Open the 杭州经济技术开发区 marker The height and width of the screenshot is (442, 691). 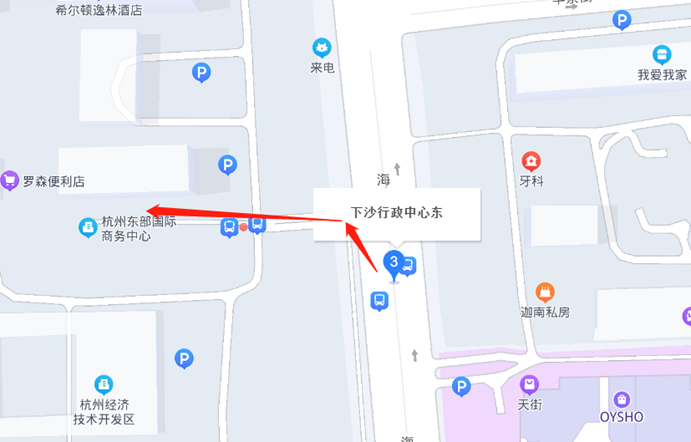pyautogui.click(x=102, y=384)
